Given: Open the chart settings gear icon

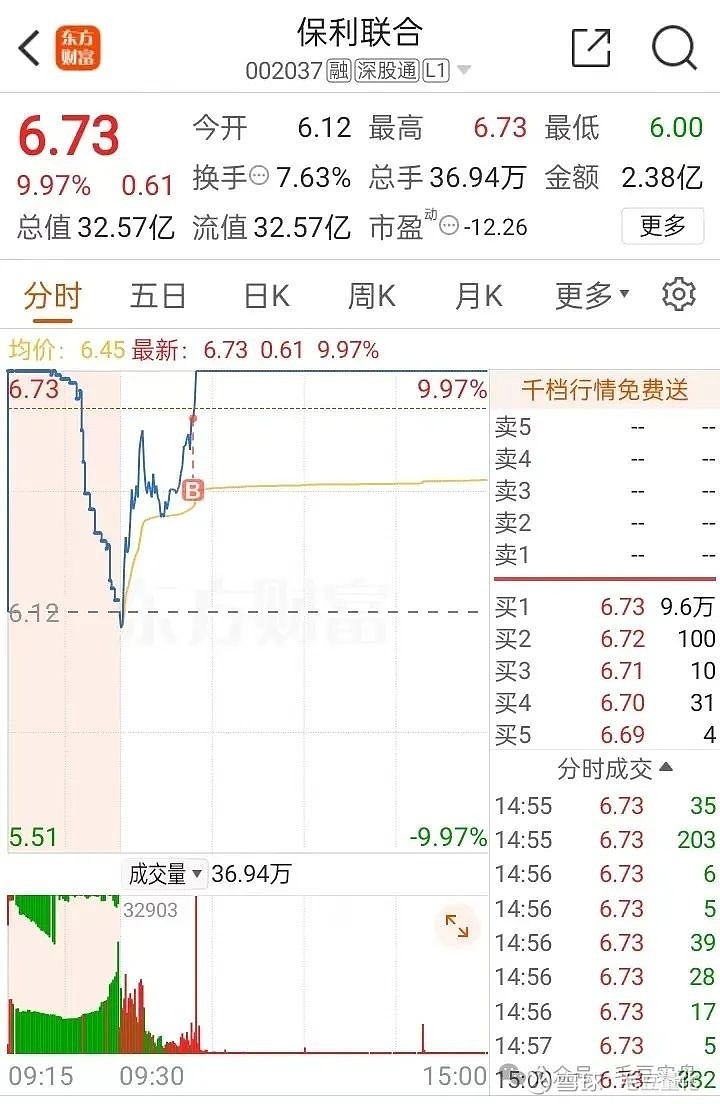Looking at the screenshot, I should (678, 293).
